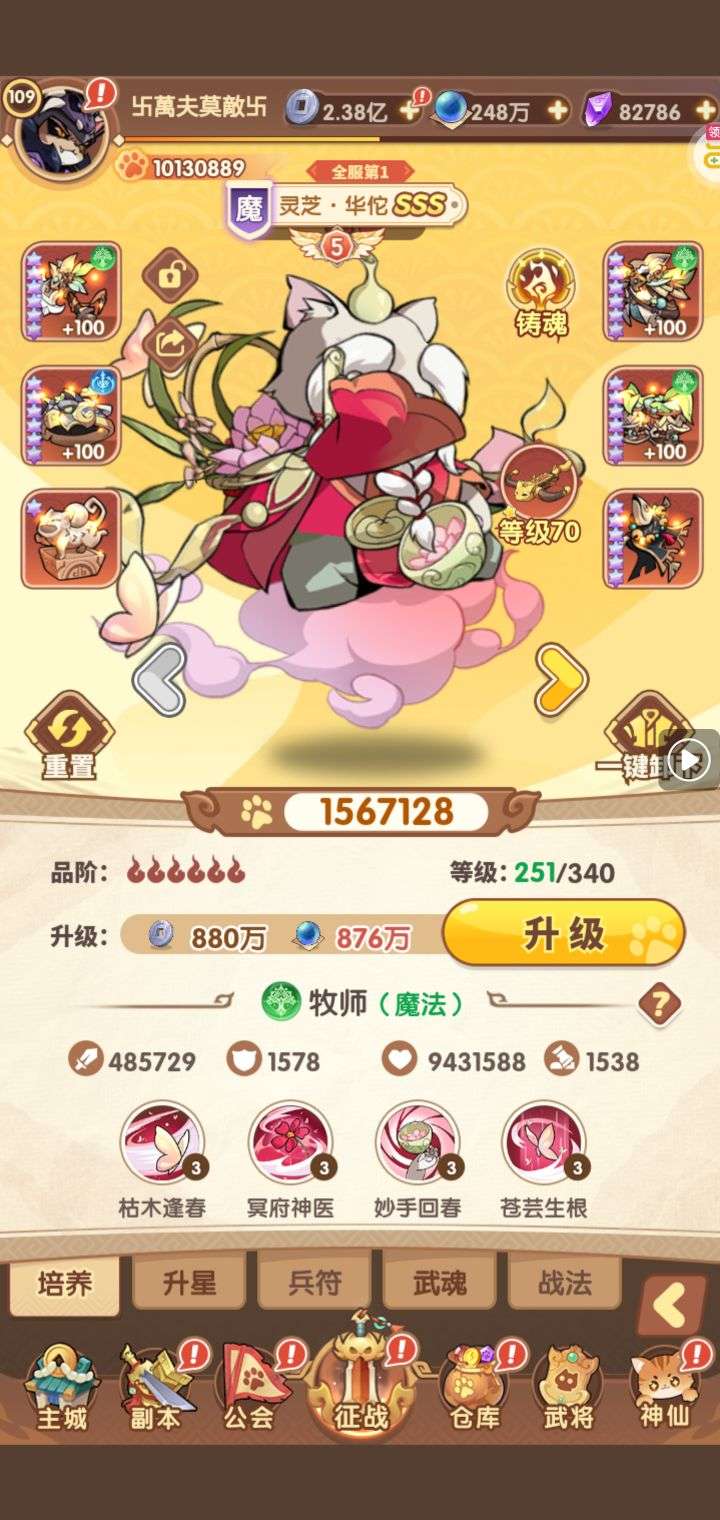This screenshot has width=720, height=1520.
Task: Show the next hero with the yellow arrow
Action: tap(561, 681)
